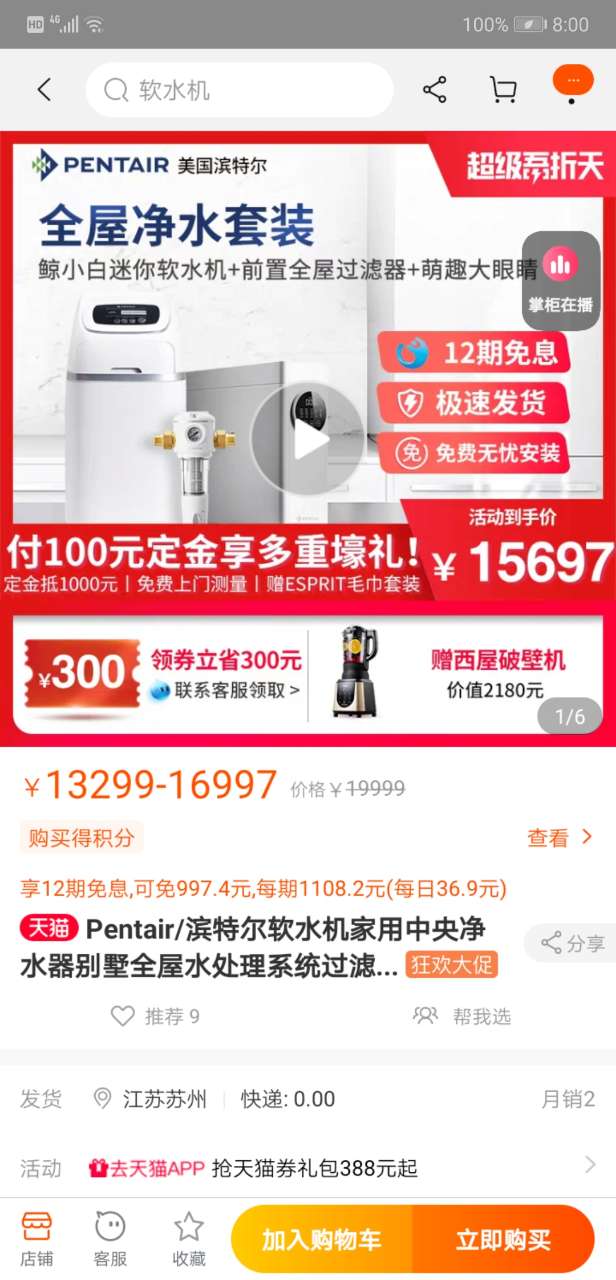616x1280 pixels.
Task: Tap 加入购物车 to add to cart
Action: (x=322, y=1240)
